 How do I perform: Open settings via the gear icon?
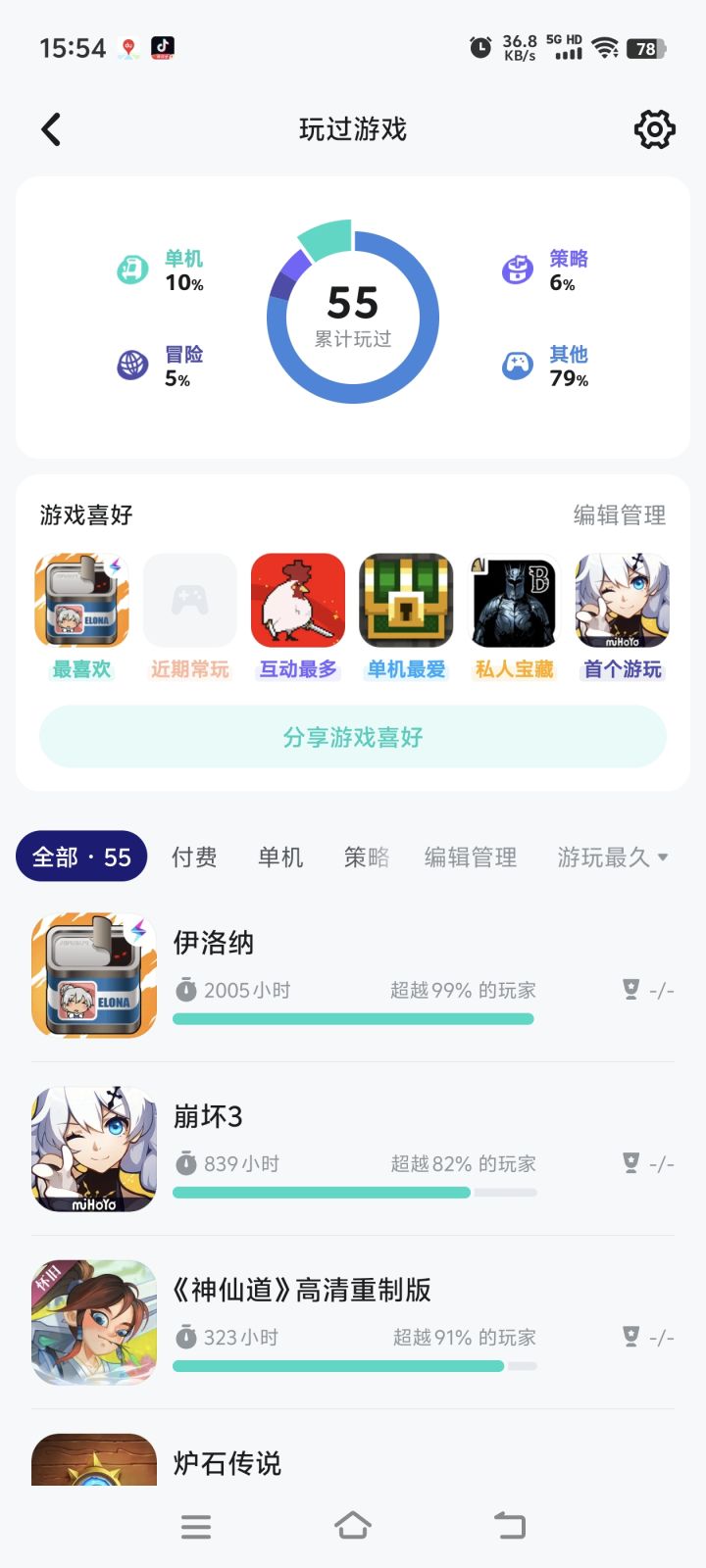click(x=655, y=128)
